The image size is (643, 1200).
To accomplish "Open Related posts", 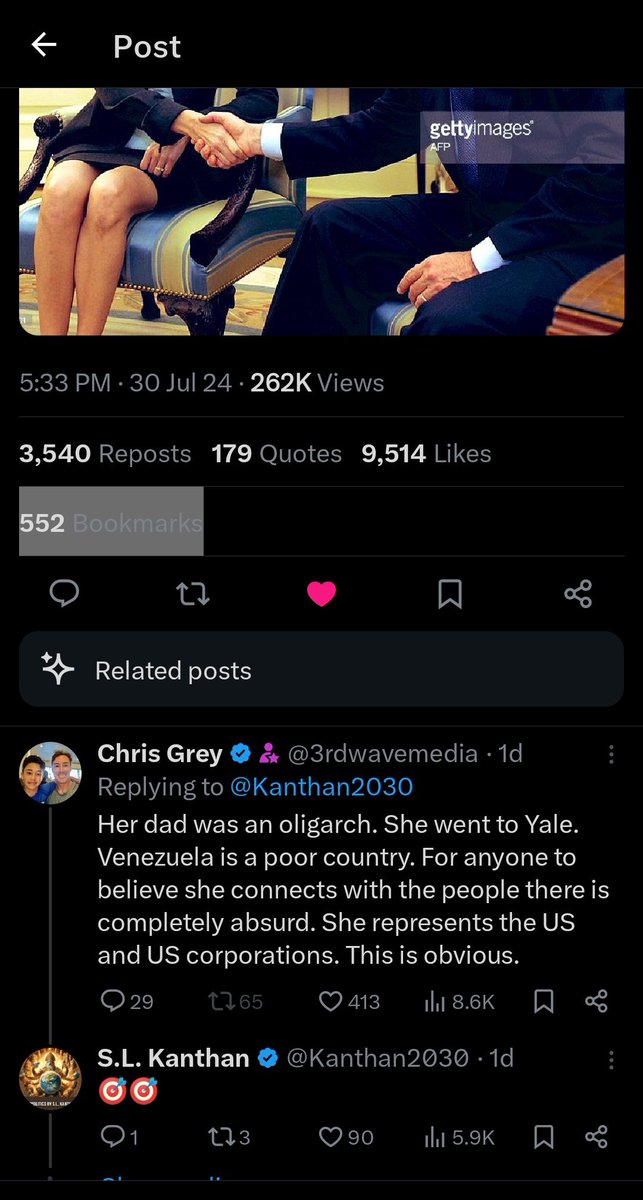I will (321, 670).
